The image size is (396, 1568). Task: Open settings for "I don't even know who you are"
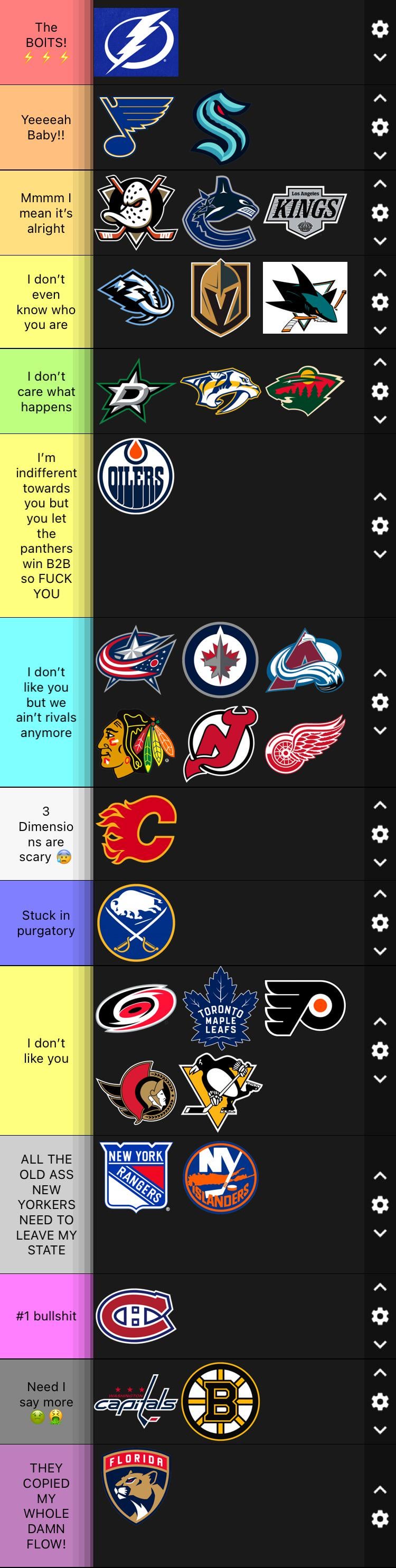point(380,302)
